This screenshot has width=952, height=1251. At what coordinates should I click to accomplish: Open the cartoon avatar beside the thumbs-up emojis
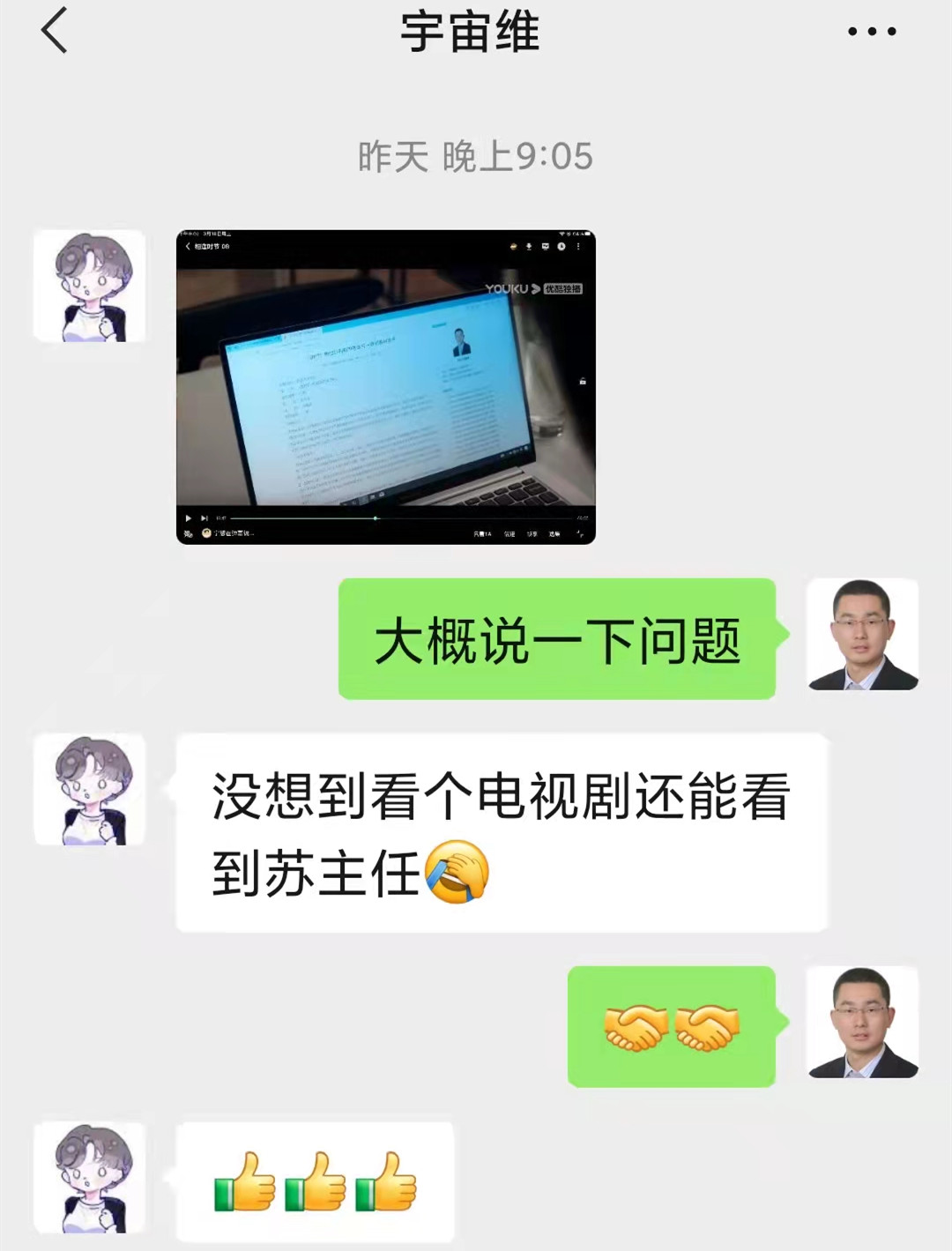tap(89, 1178)
